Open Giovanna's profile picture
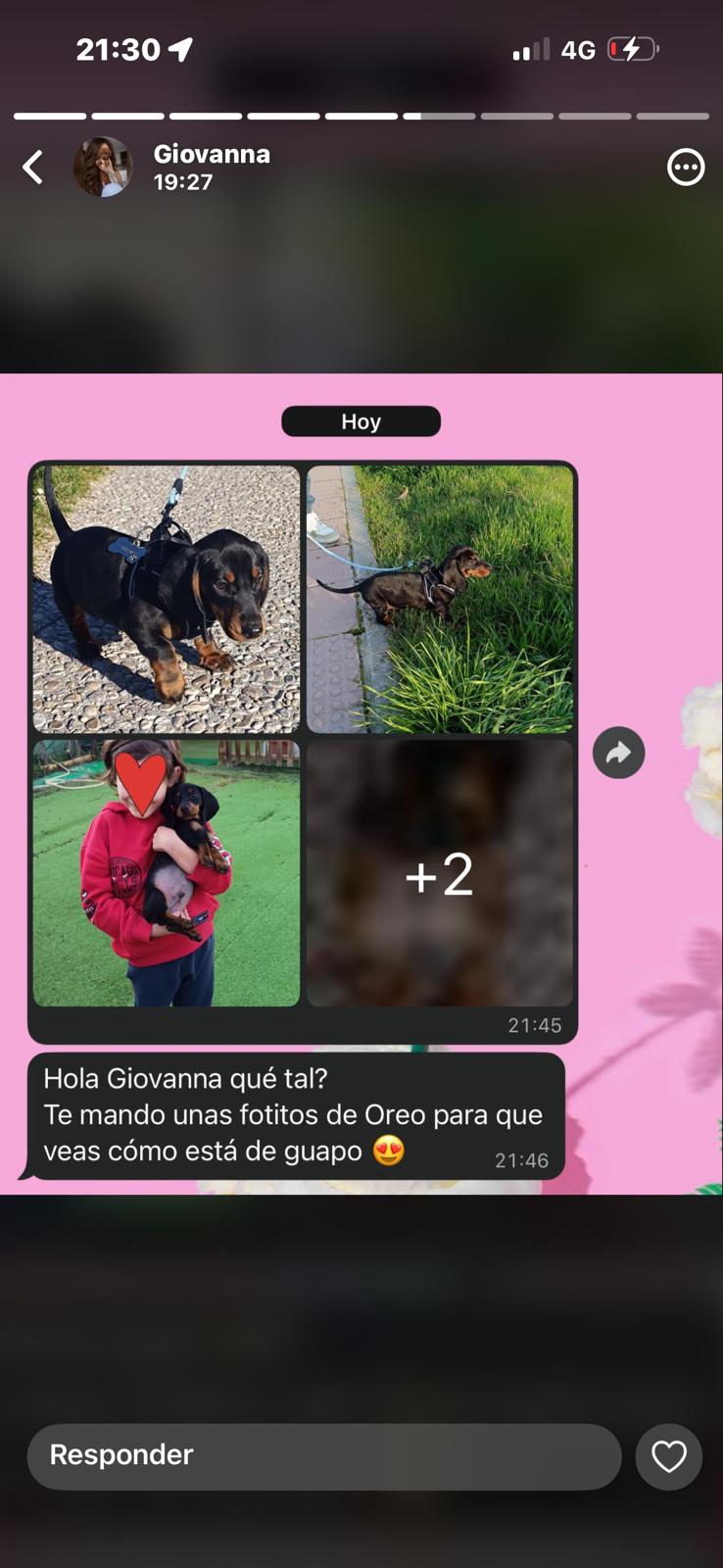 pyautogui.click(x=103, y=168)
